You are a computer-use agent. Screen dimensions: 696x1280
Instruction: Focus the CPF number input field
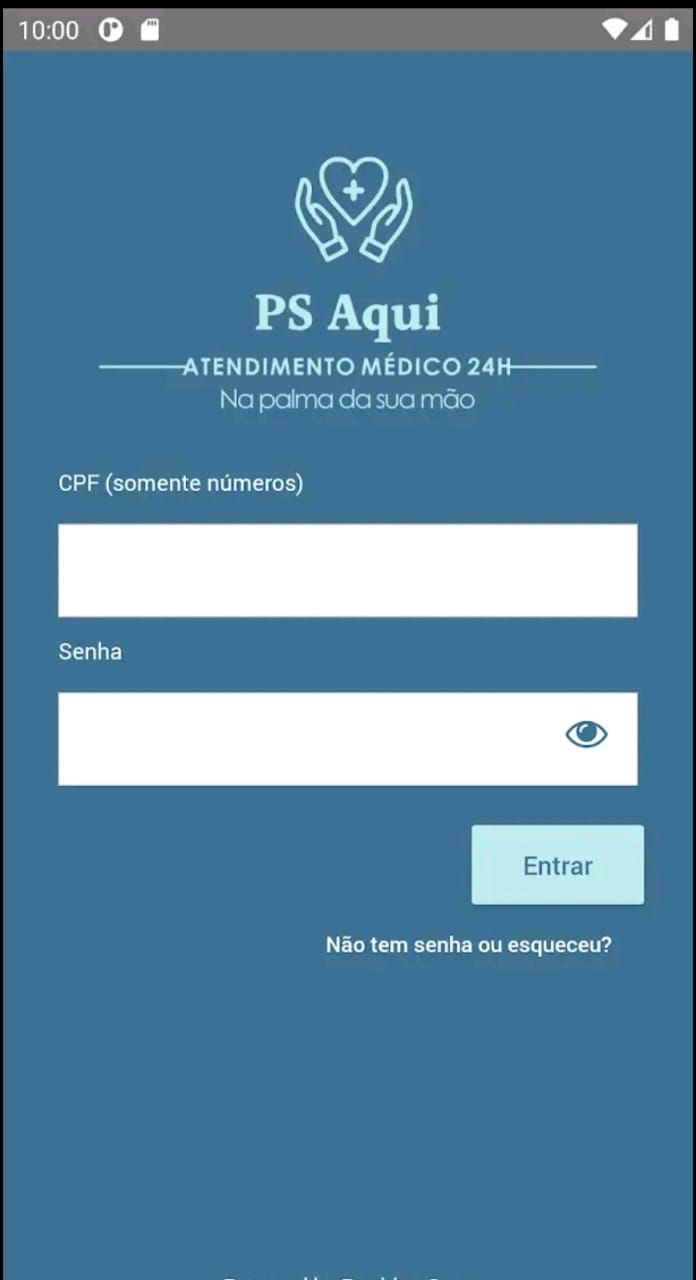[347, 570]
